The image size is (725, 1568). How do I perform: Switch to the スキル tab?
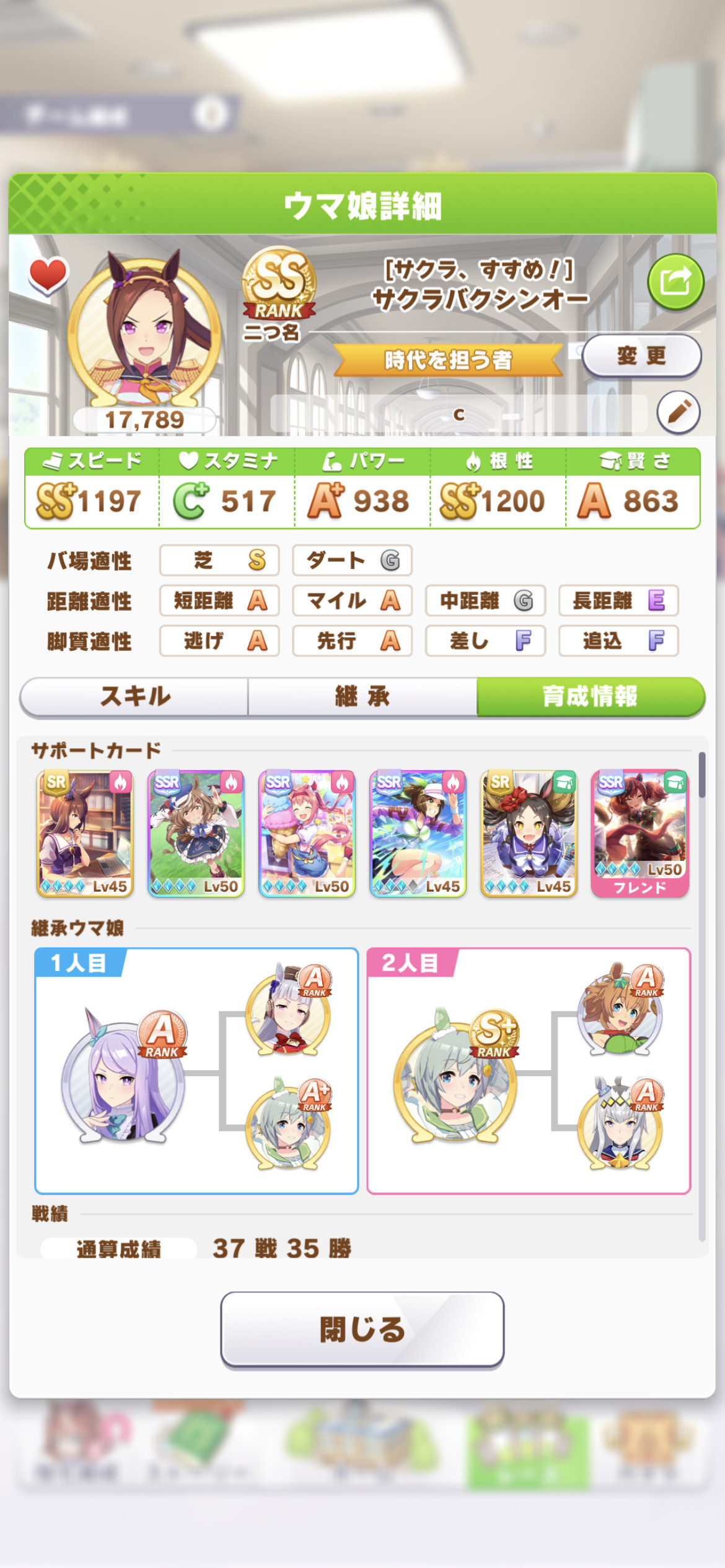[134, 697]
